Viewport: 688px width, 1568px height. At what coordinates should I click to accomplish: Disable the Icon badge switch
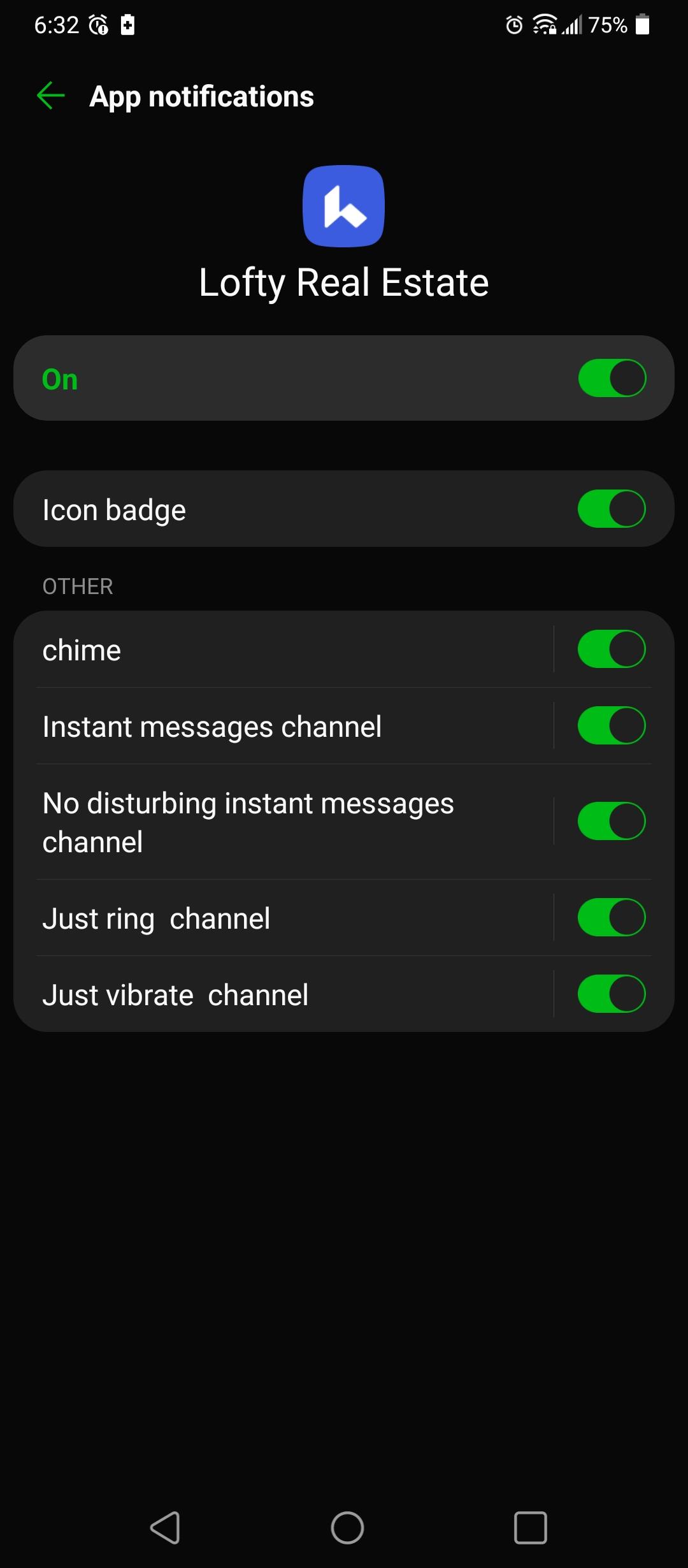[612, 509]
